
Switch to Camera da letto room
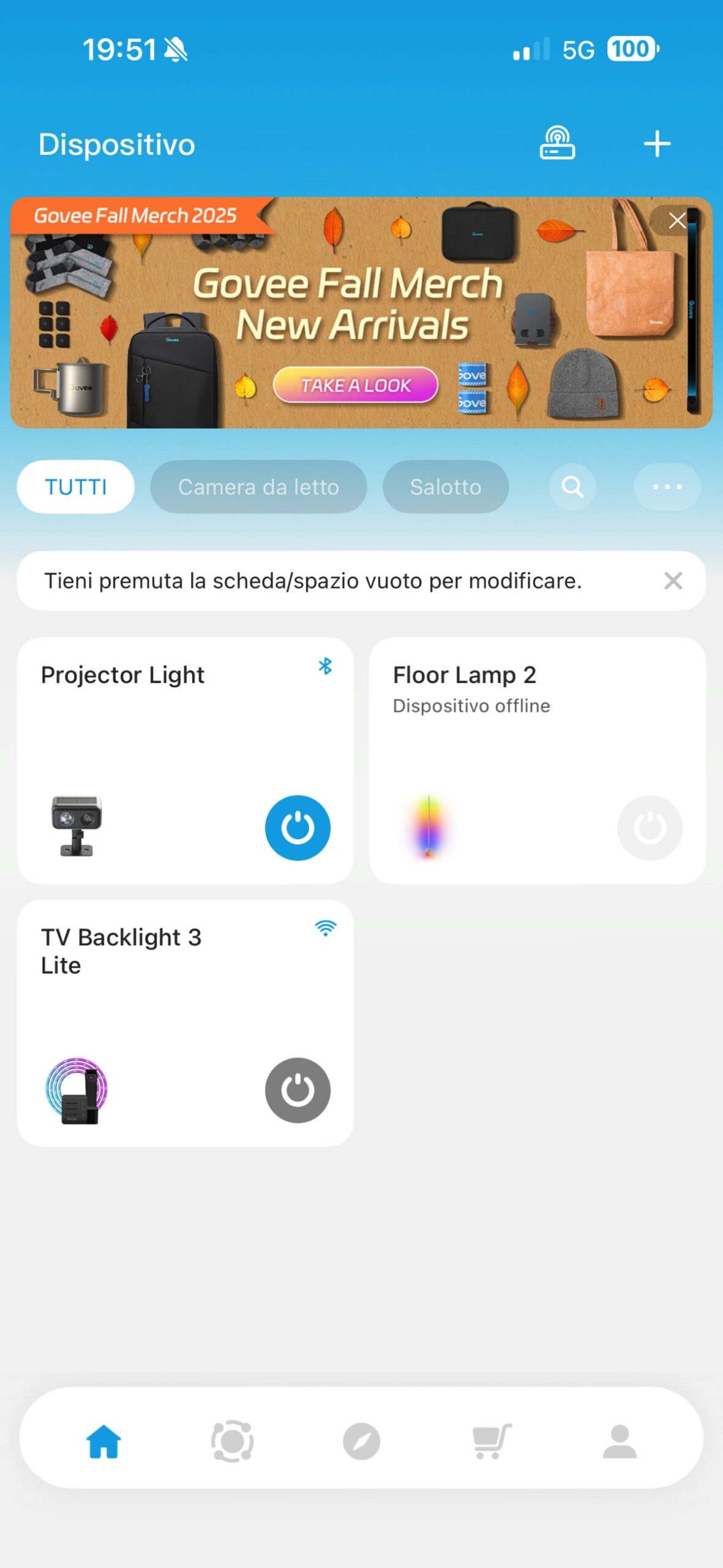tap(258, 487)
